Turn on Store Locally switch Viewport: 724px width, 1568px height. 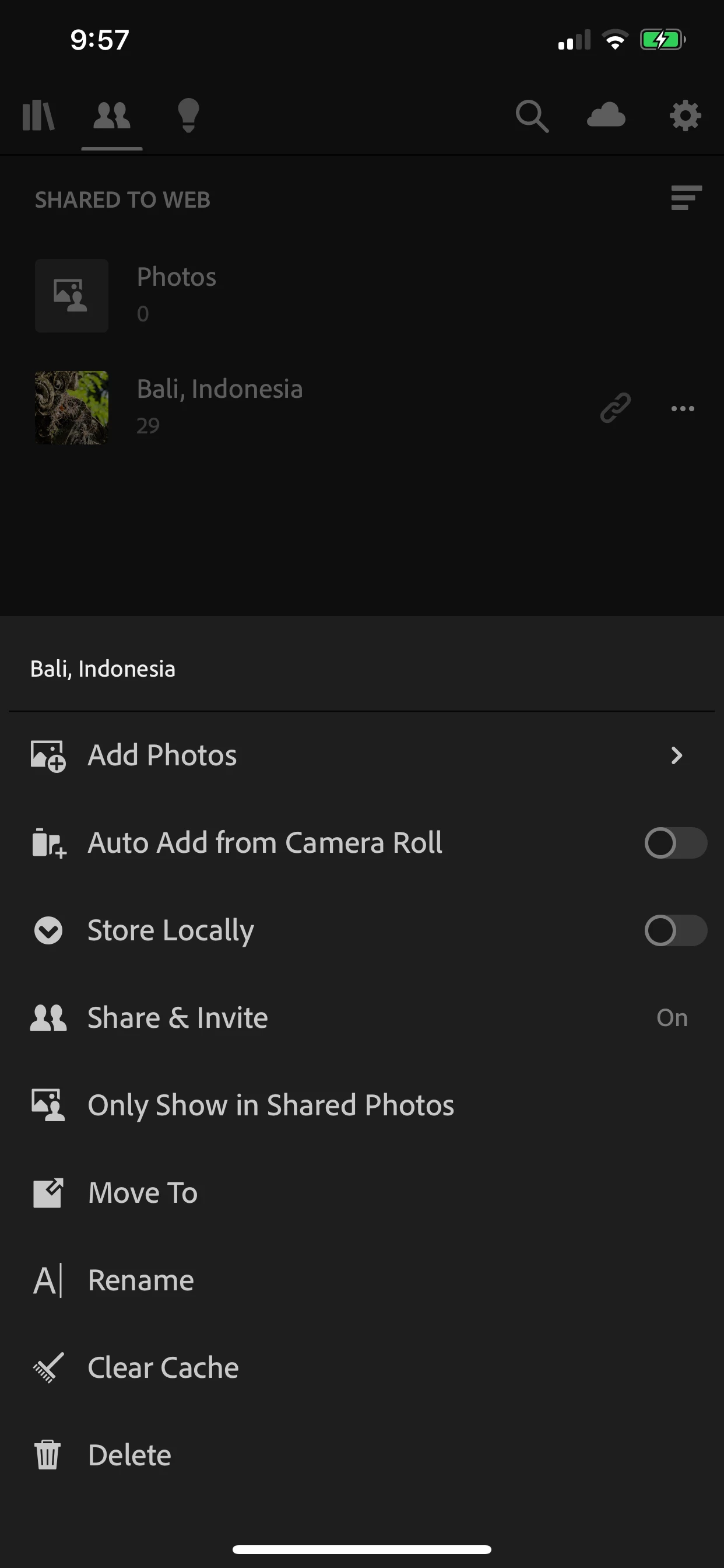click(x=674, y=930)
